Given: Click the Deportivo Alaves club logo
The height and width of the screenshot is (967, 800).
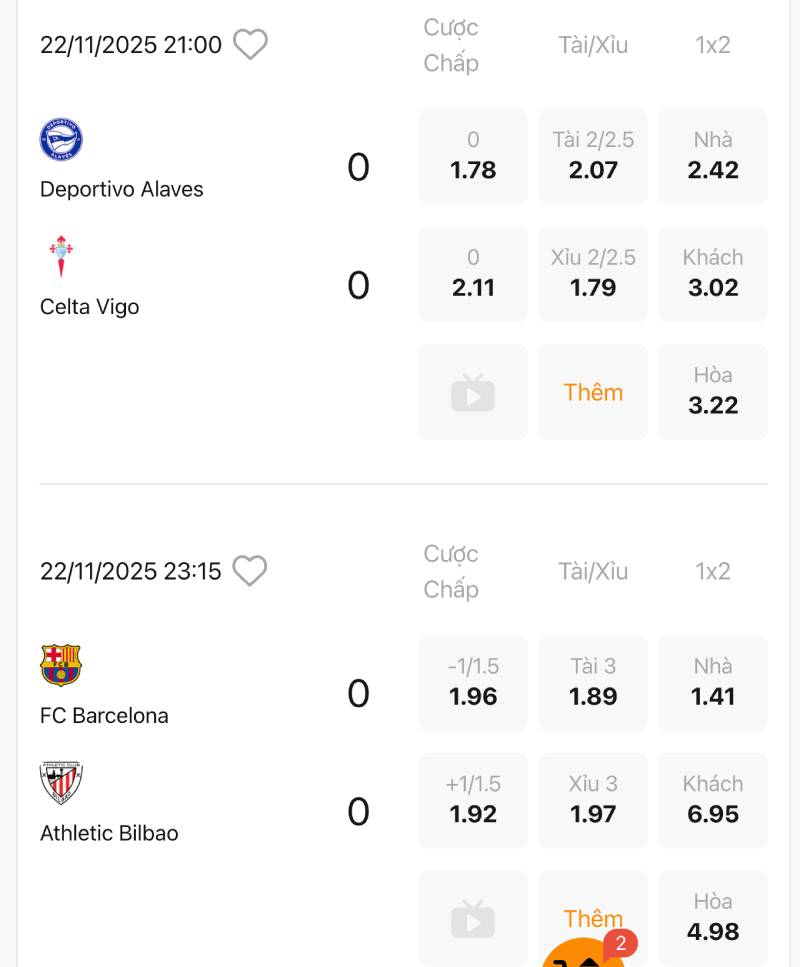Looking at the screenshot, I should coord(61,141).
